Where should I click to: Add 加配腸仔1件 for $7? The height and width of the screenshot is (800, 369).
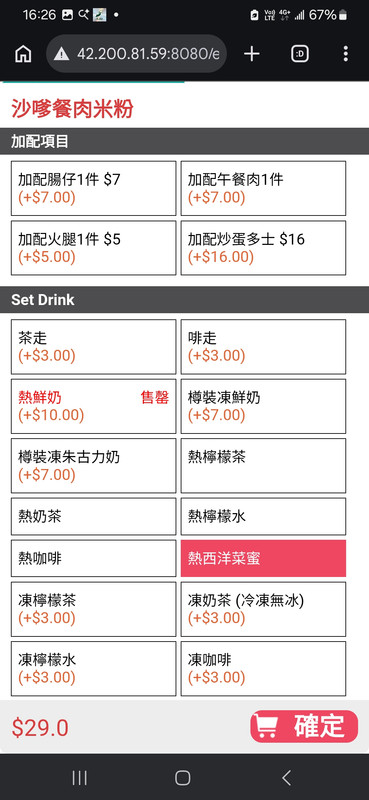[93, 188]
